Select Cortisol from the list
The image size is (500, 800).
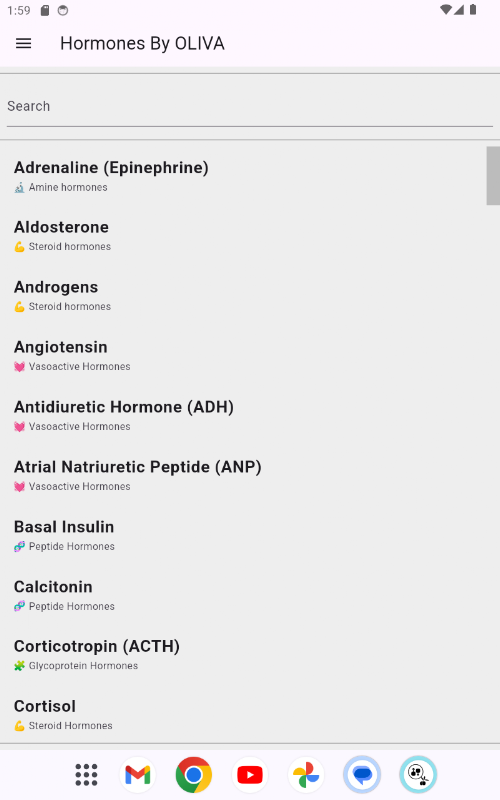[x=243, y=715]
